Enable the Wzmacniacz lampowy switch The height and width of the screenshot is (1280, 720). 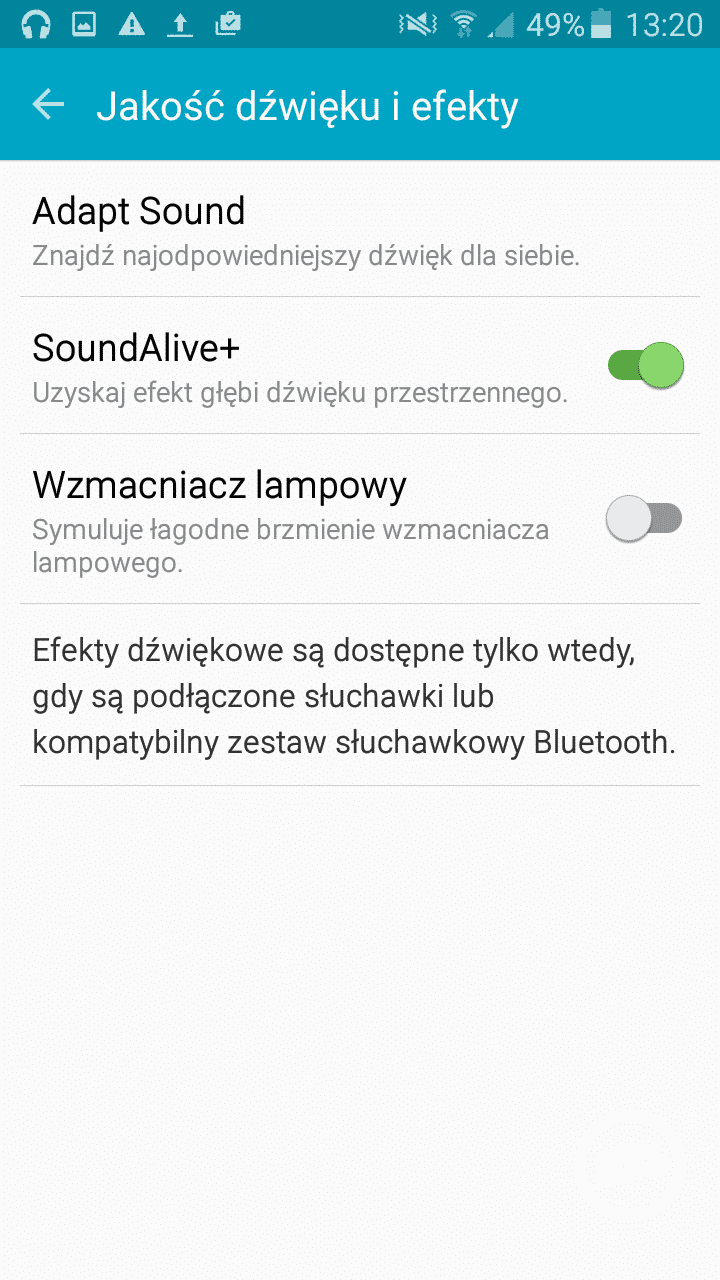pyautogui.click(x=645, y=519)
